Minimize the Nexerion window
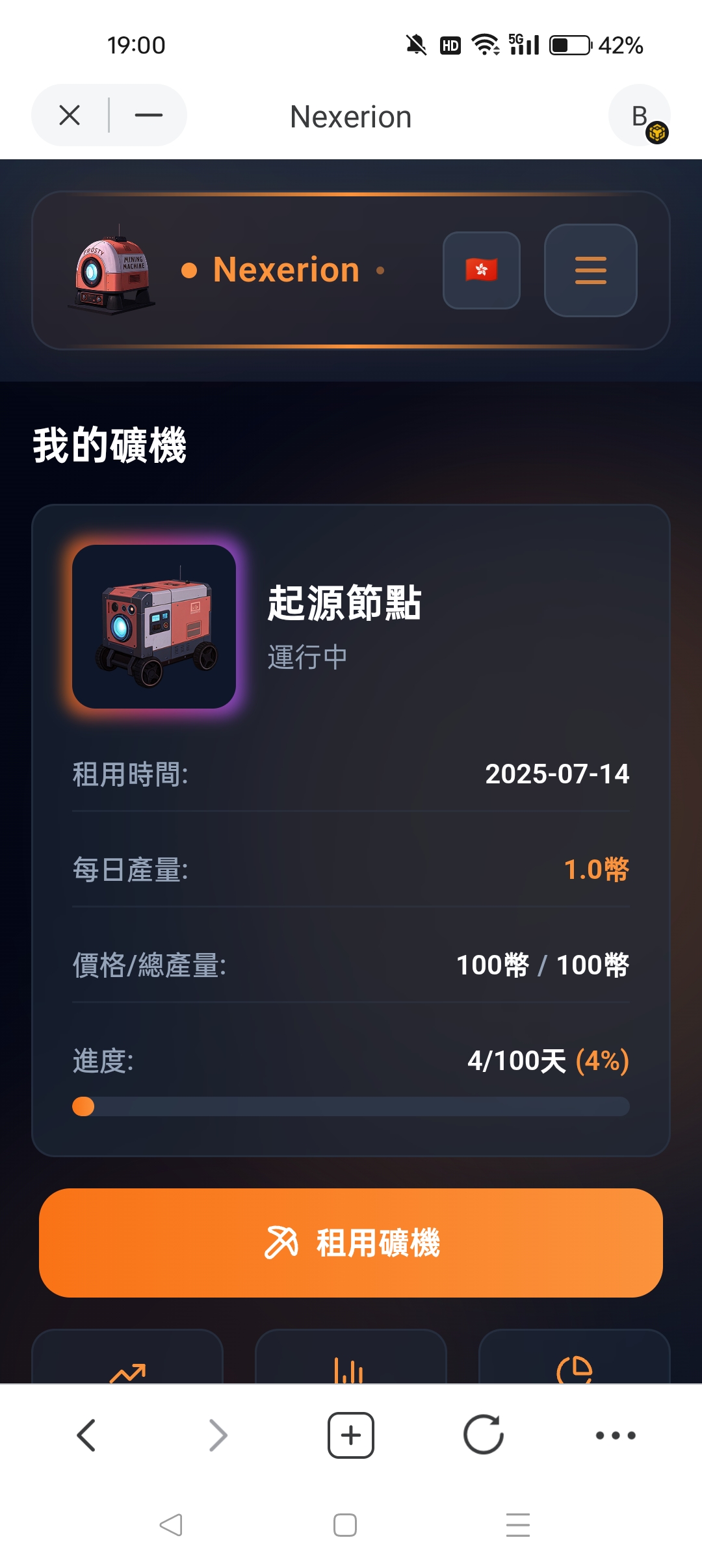The image size is (702, 1568). click(x=148, y=116)
